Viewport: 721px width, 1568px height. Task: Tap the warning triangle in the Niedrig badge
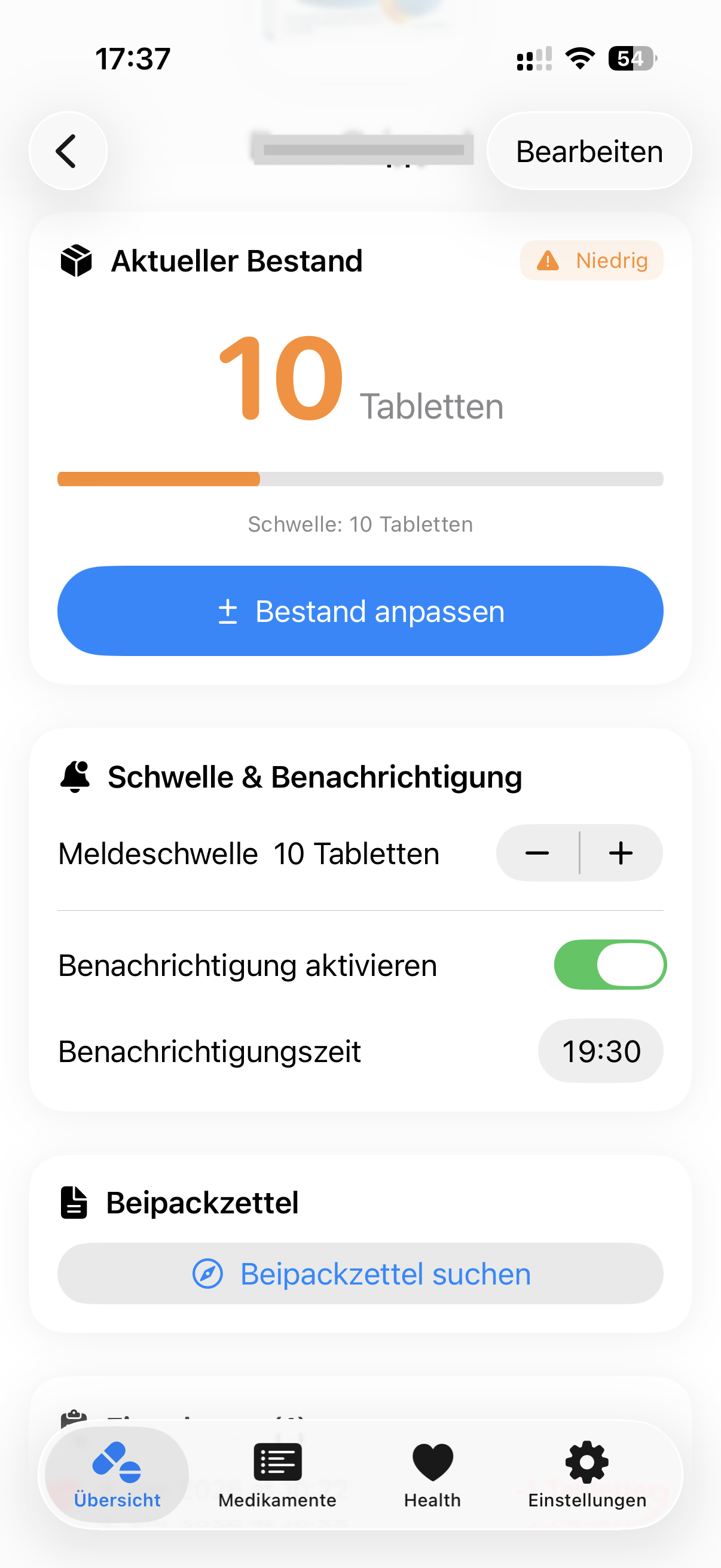coord(548,261)
